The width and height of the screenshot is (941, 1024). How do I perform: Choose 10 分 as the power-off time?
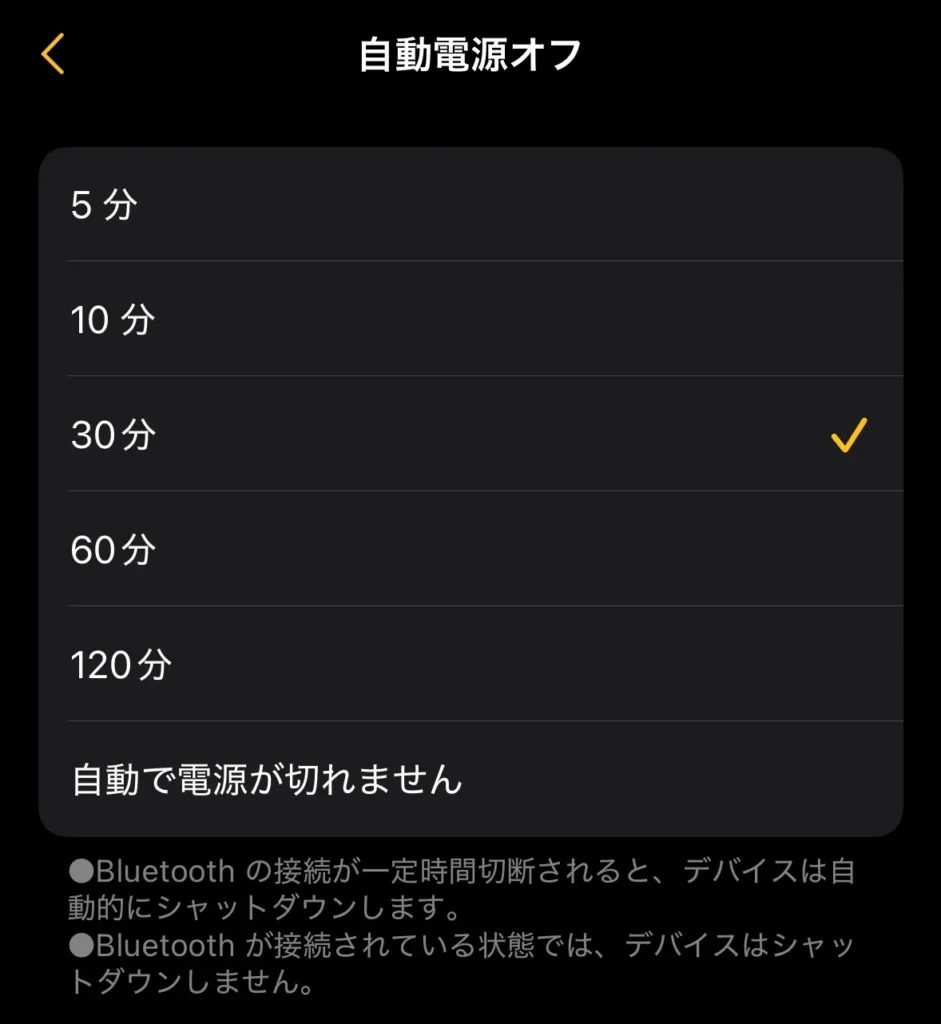point(470,320)
